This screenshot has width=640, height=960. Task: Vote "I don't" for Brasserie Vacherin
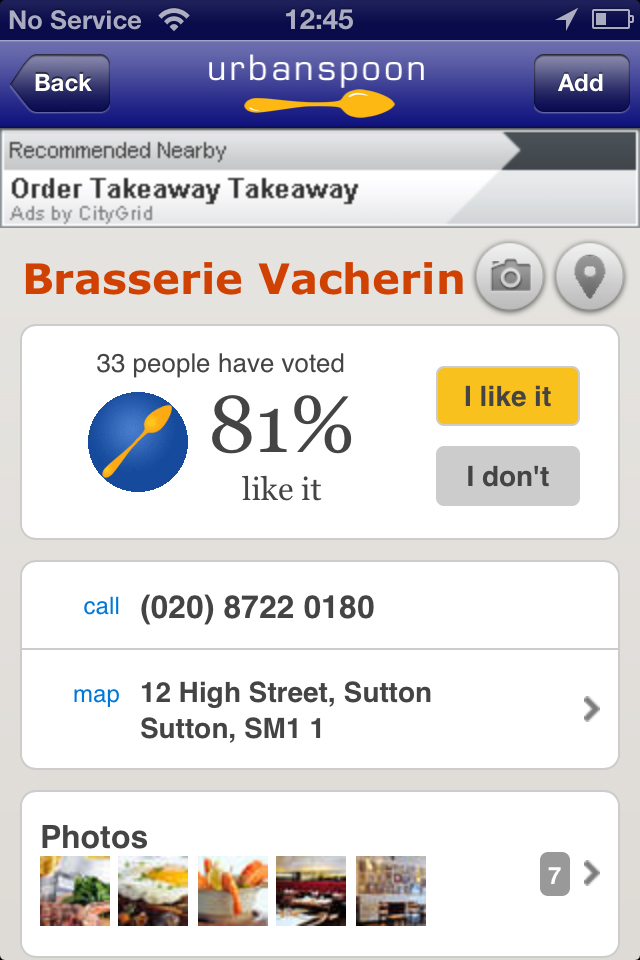[x=507, y=476]
